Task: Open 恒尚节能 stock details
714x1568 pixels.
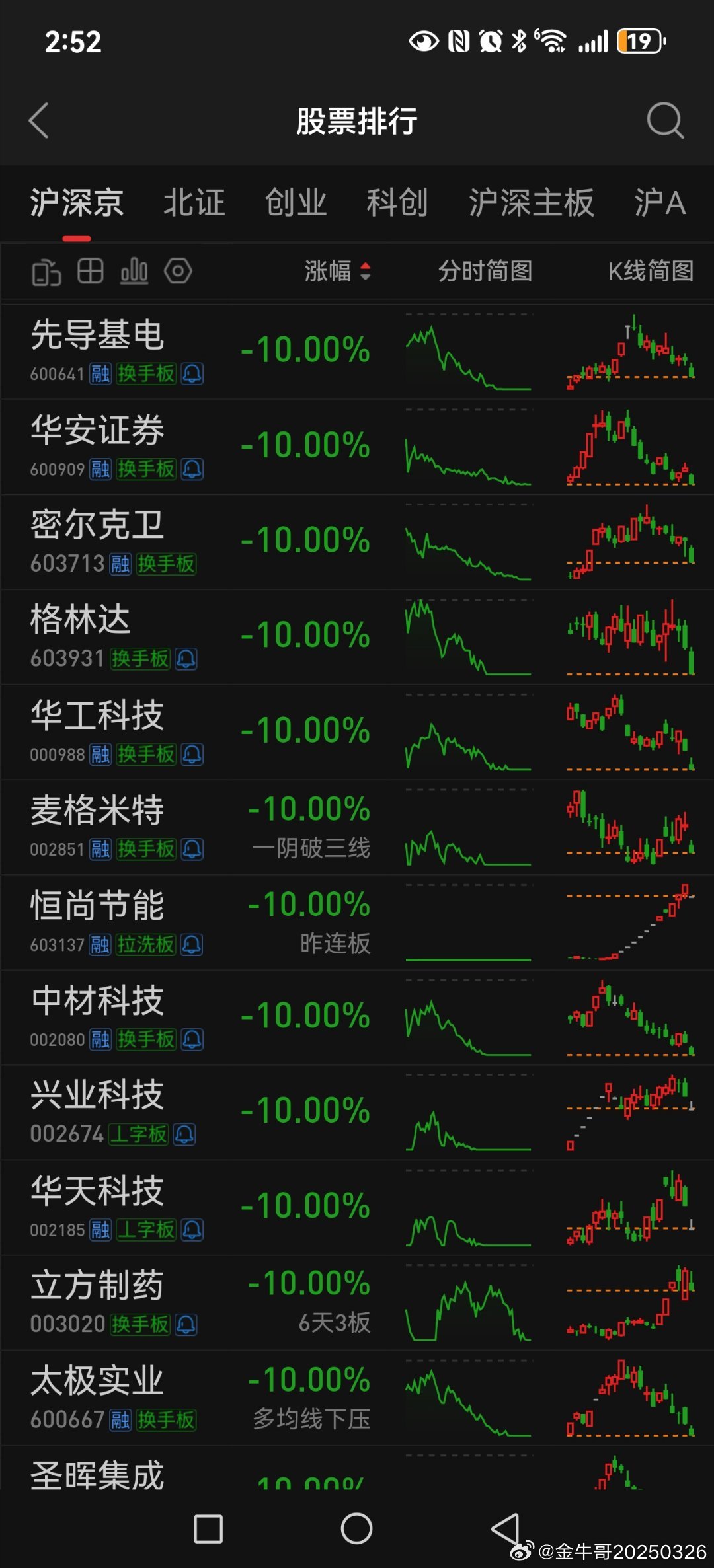Action: tap(357, 922)
